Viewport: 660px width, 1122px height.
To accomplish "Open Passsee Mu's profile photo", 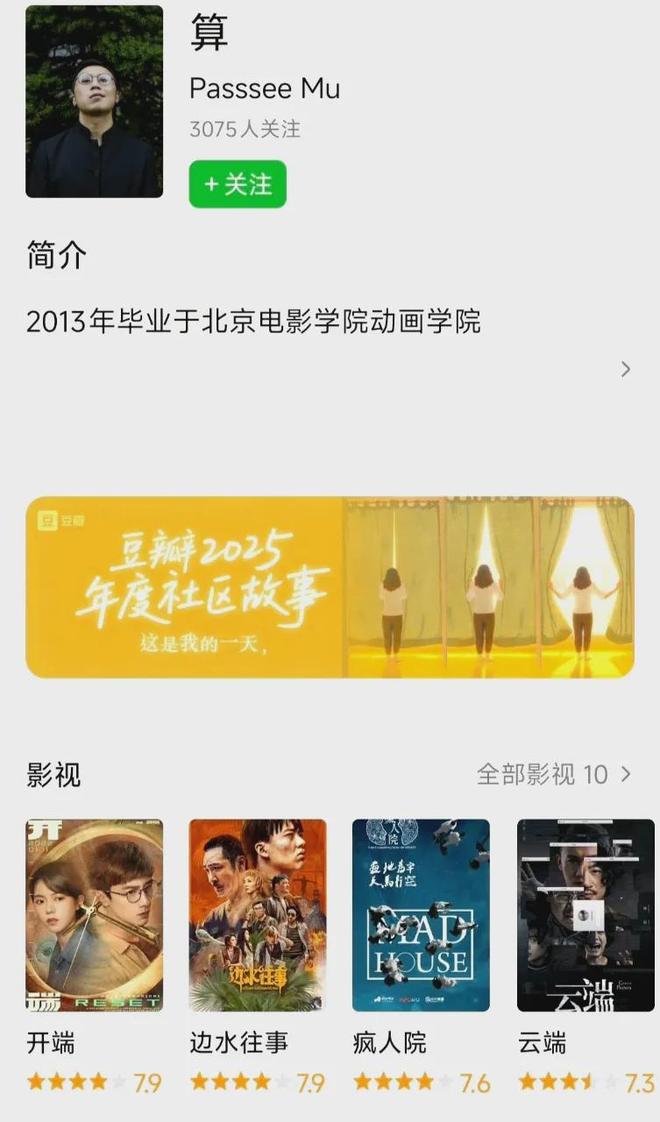I will (x=94, y=101).
